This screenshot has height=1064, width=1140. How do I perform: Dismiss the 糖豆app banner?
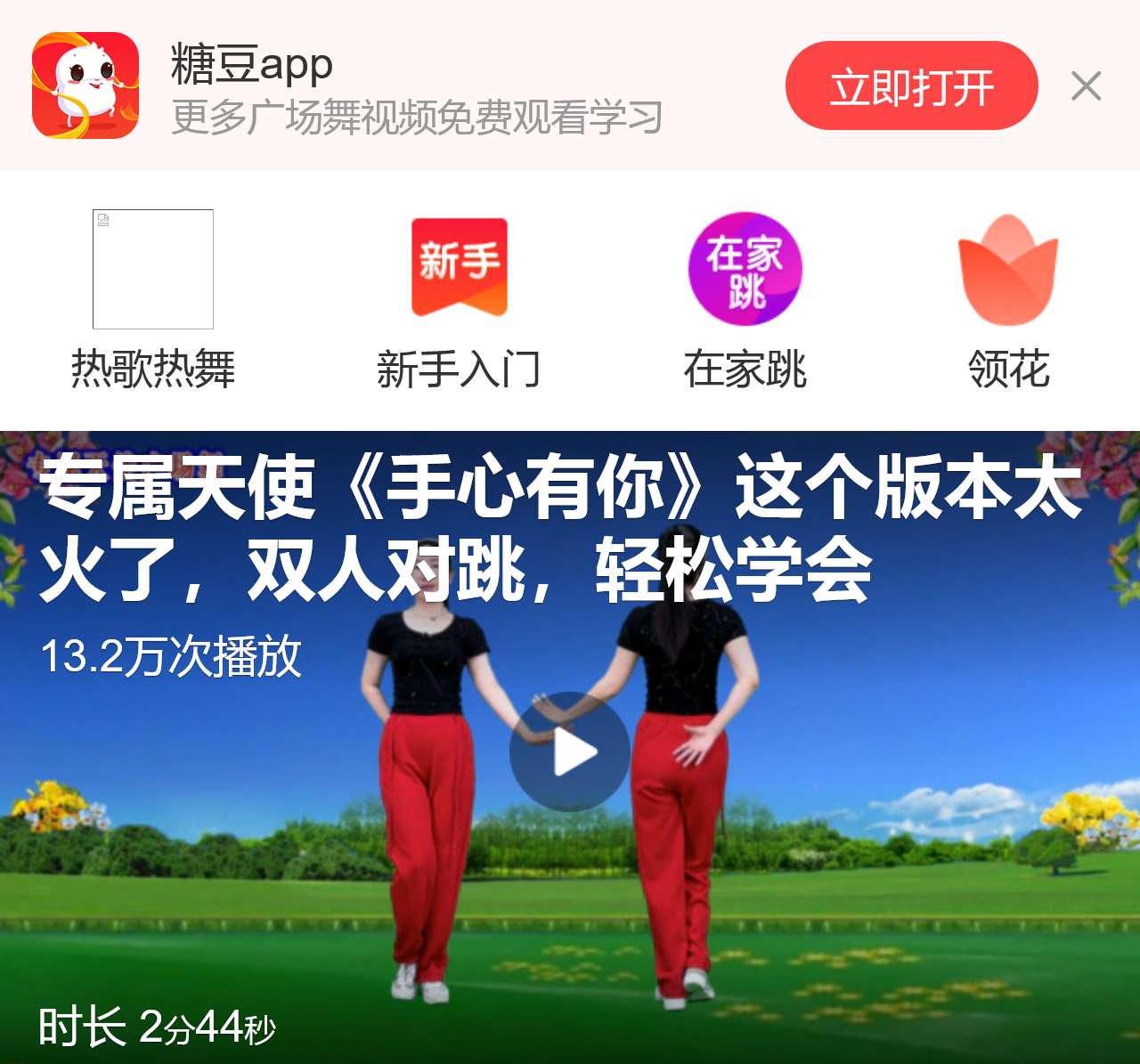(x=1086, y=86)
